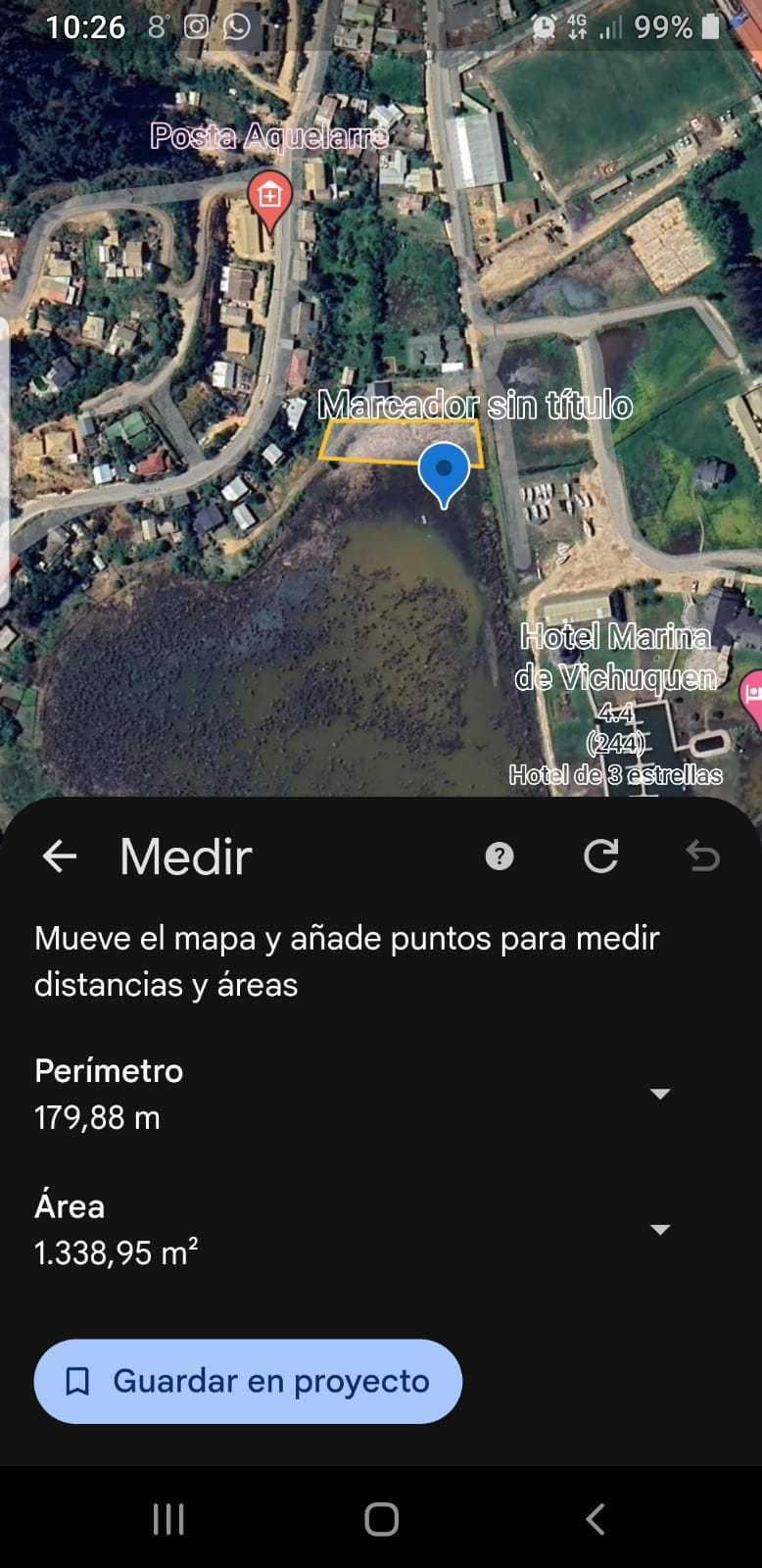762x1568 pixels.
Task: Go to the home screen
Action: tap(381, 1519)
